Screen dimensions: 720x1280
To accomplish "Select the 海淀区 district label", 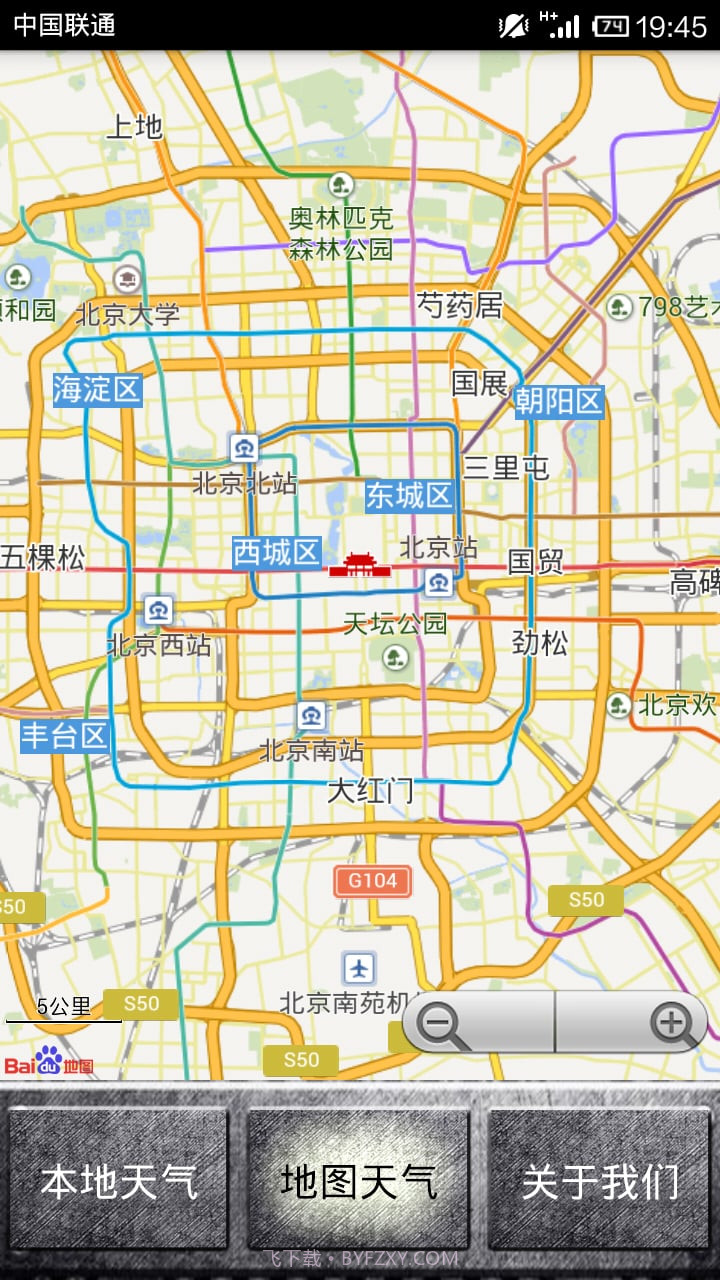I will 97,389.
